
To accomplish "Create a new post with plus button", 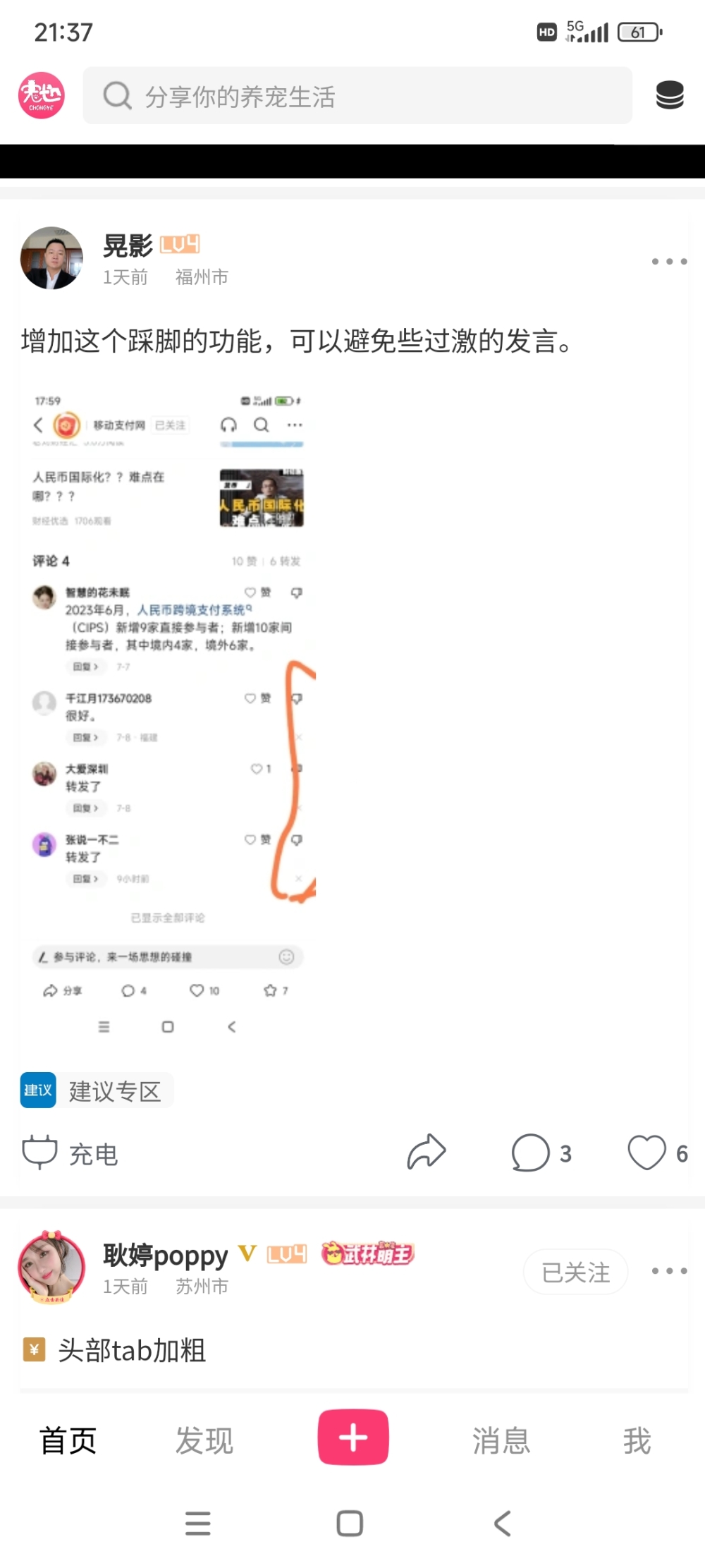I will click(352, 1437).
